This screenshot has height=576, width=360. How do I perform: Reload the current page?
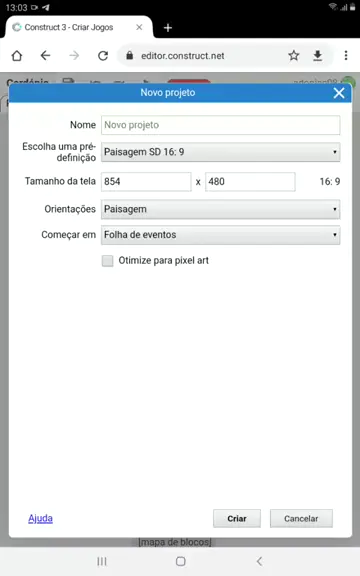point(103,55)
